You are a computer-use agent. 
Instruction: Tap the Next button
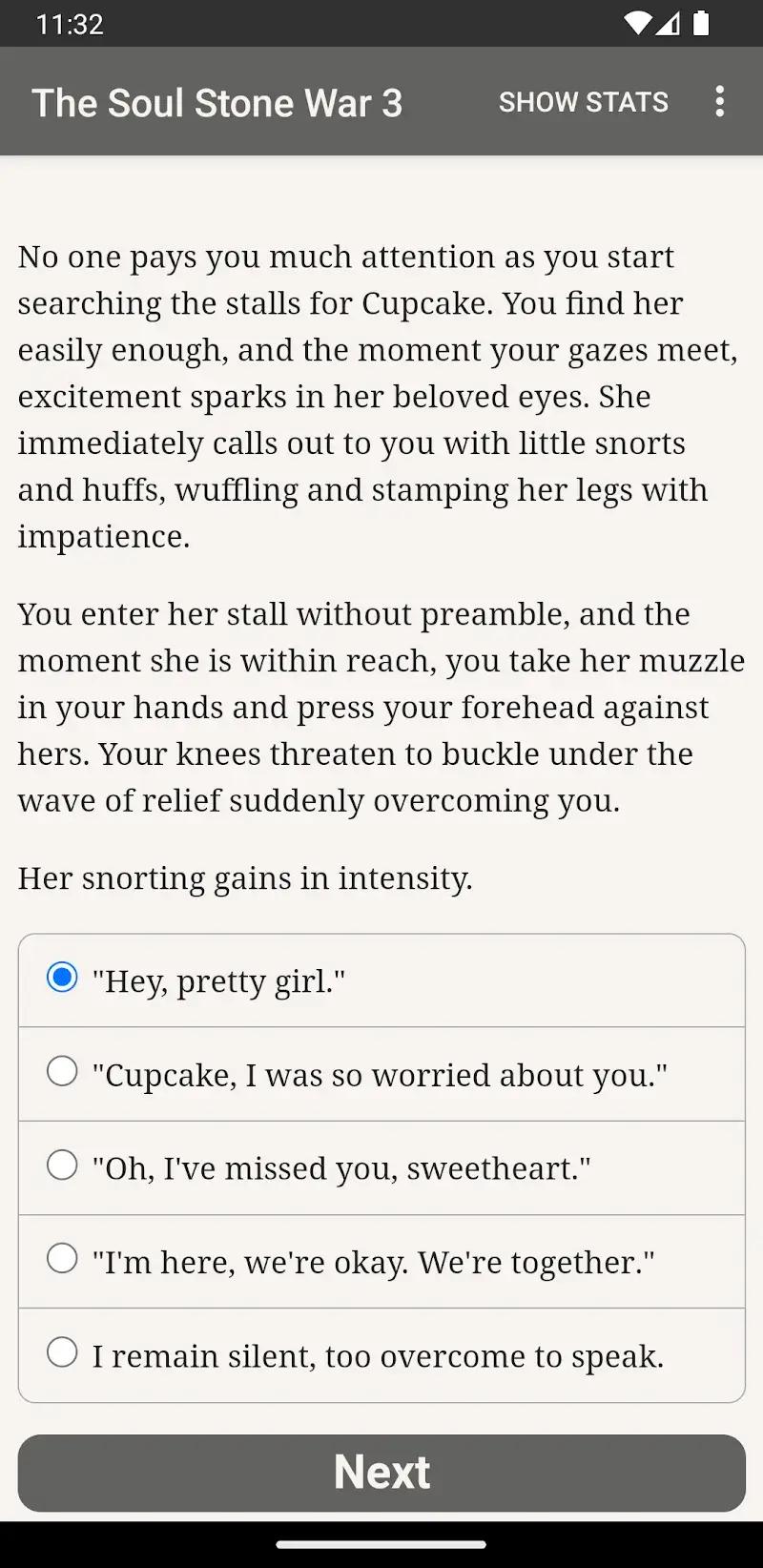point(381,1472)
